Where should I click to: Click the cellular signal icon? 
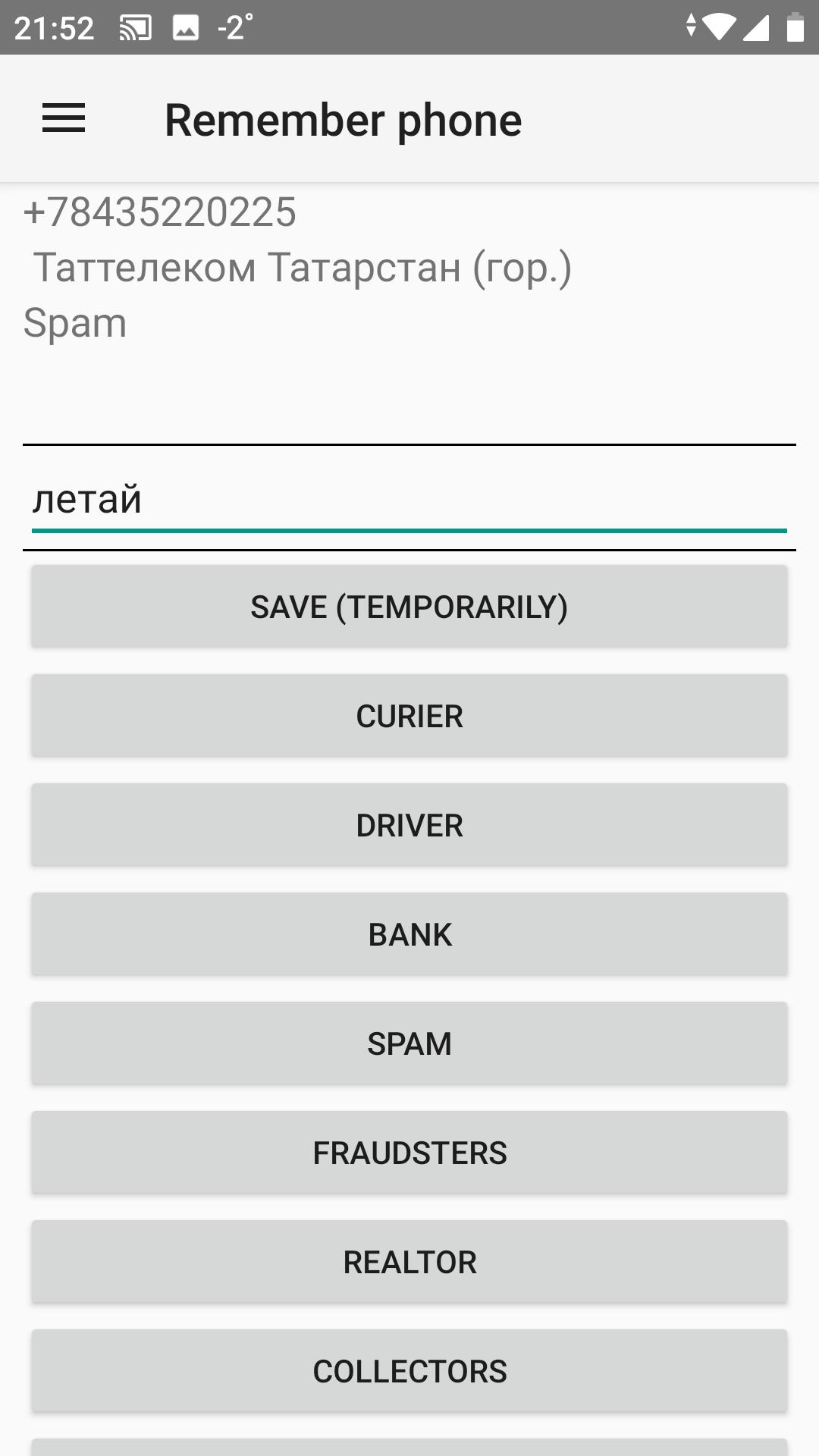click(x=755, y=27)
